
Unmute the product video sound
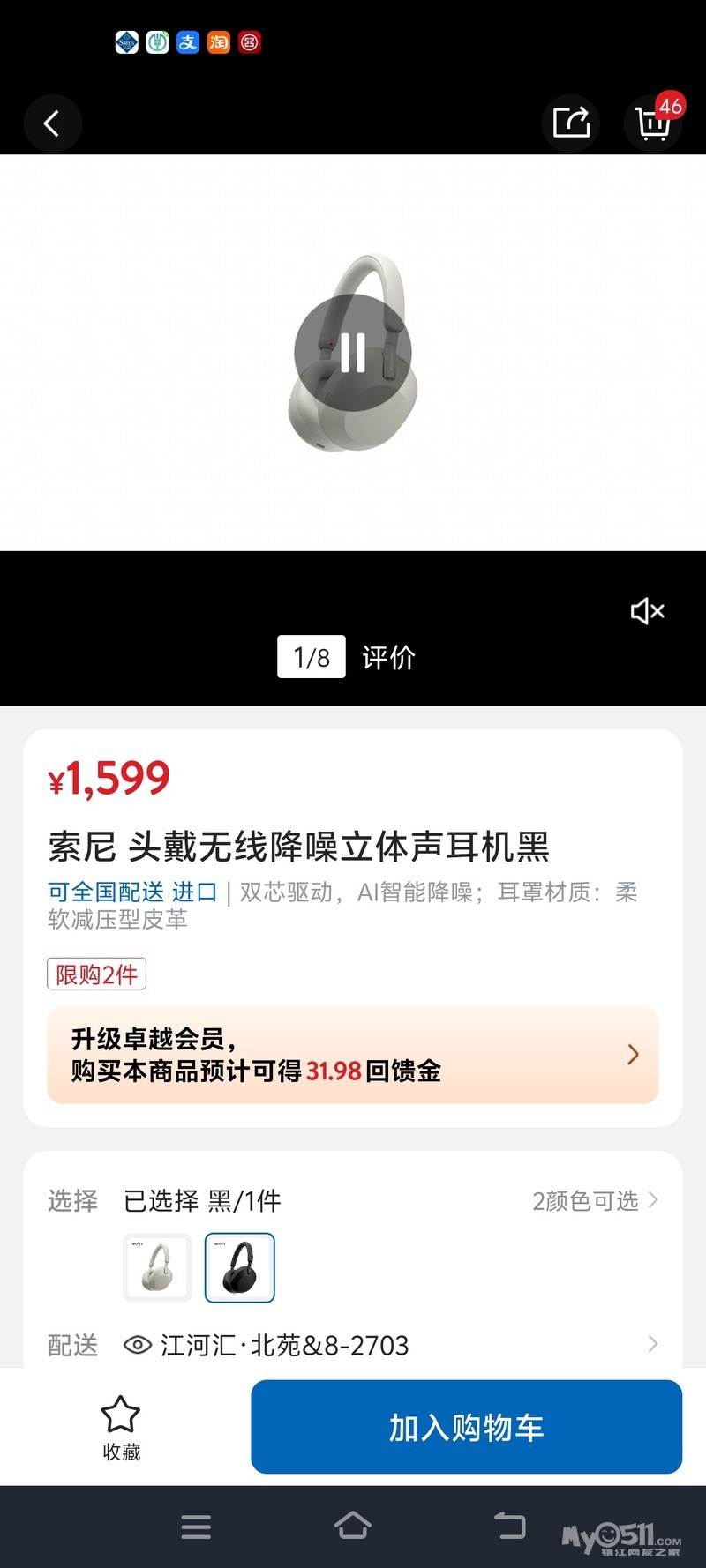(x=647, y=611)
